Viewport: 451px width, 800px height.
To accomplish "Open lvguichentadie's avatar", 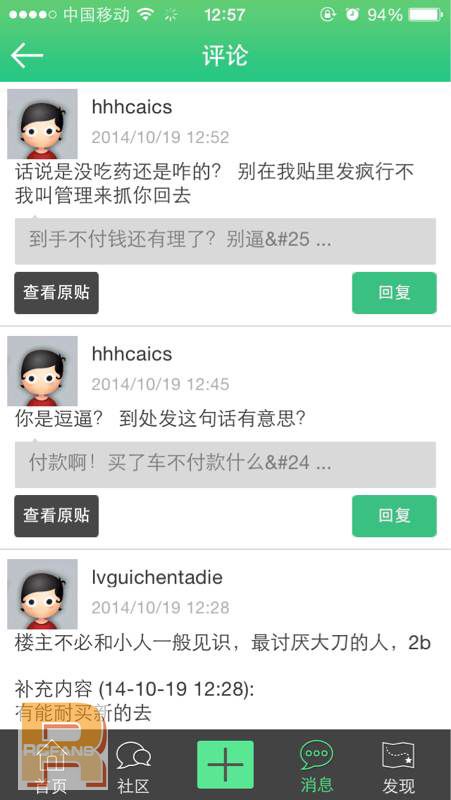I will coord(42,594).
